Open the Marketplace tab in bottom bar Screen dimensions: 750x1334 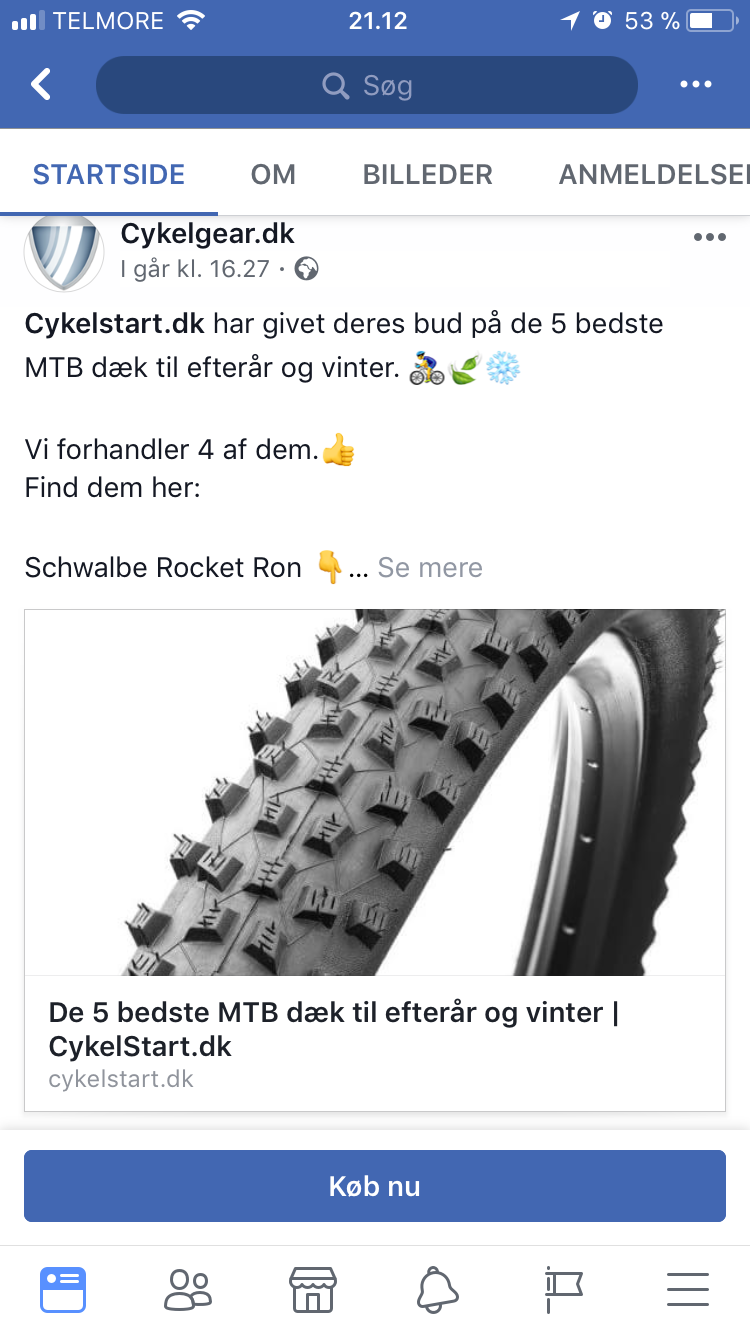point(312,1289)
